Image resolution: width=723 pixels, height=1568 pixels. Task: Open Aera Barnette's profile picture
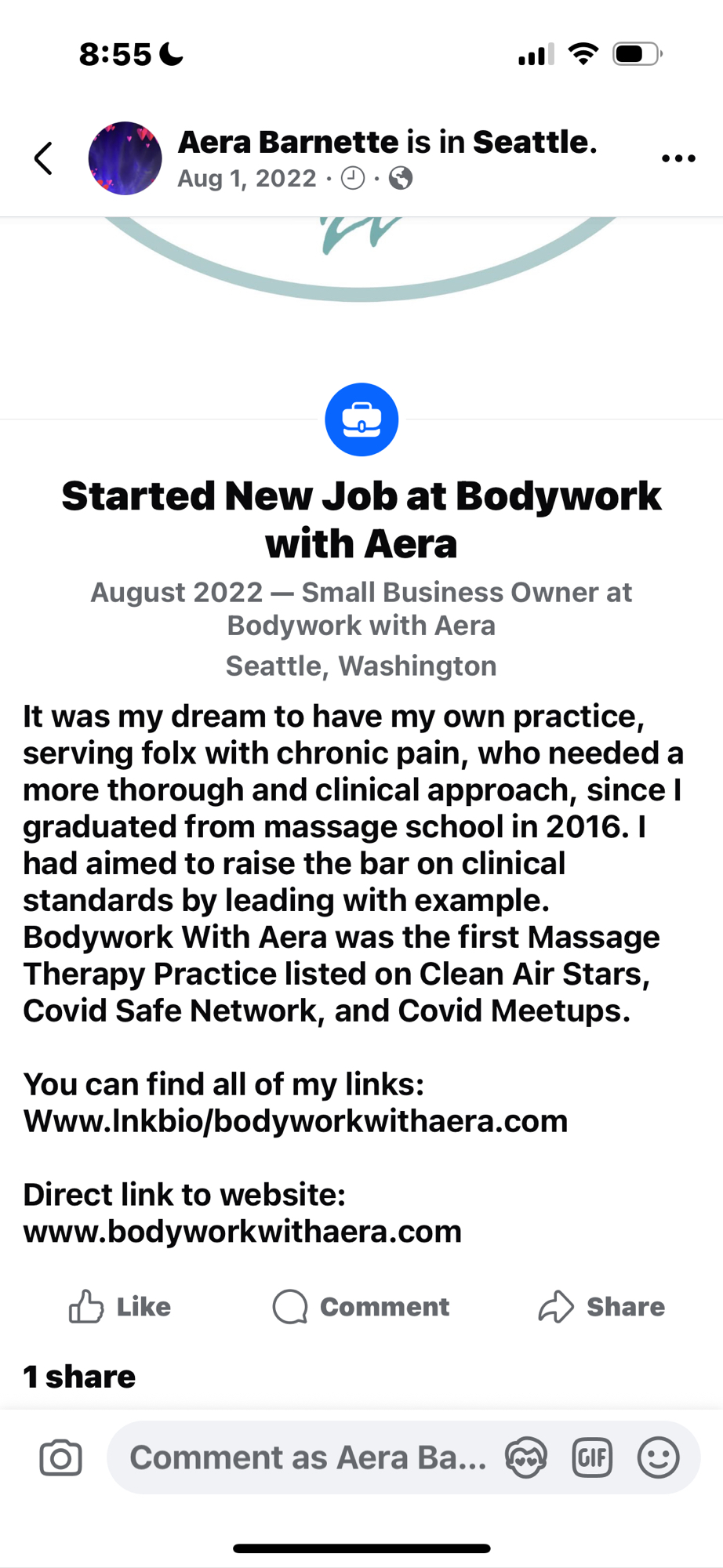pyautogui.click(x=125, y=158)
